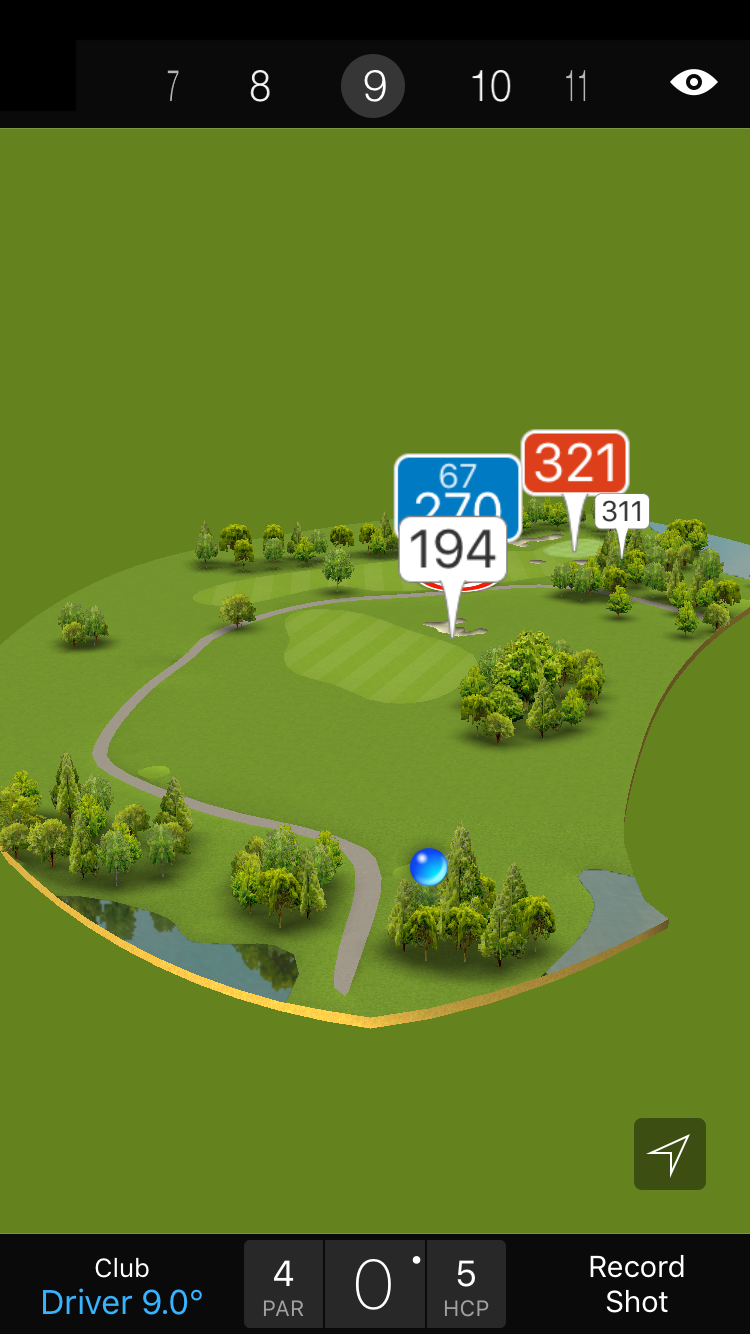Jump to hole 10
750x1334 pixels.
pyautogui.click(x=490, y=87)
